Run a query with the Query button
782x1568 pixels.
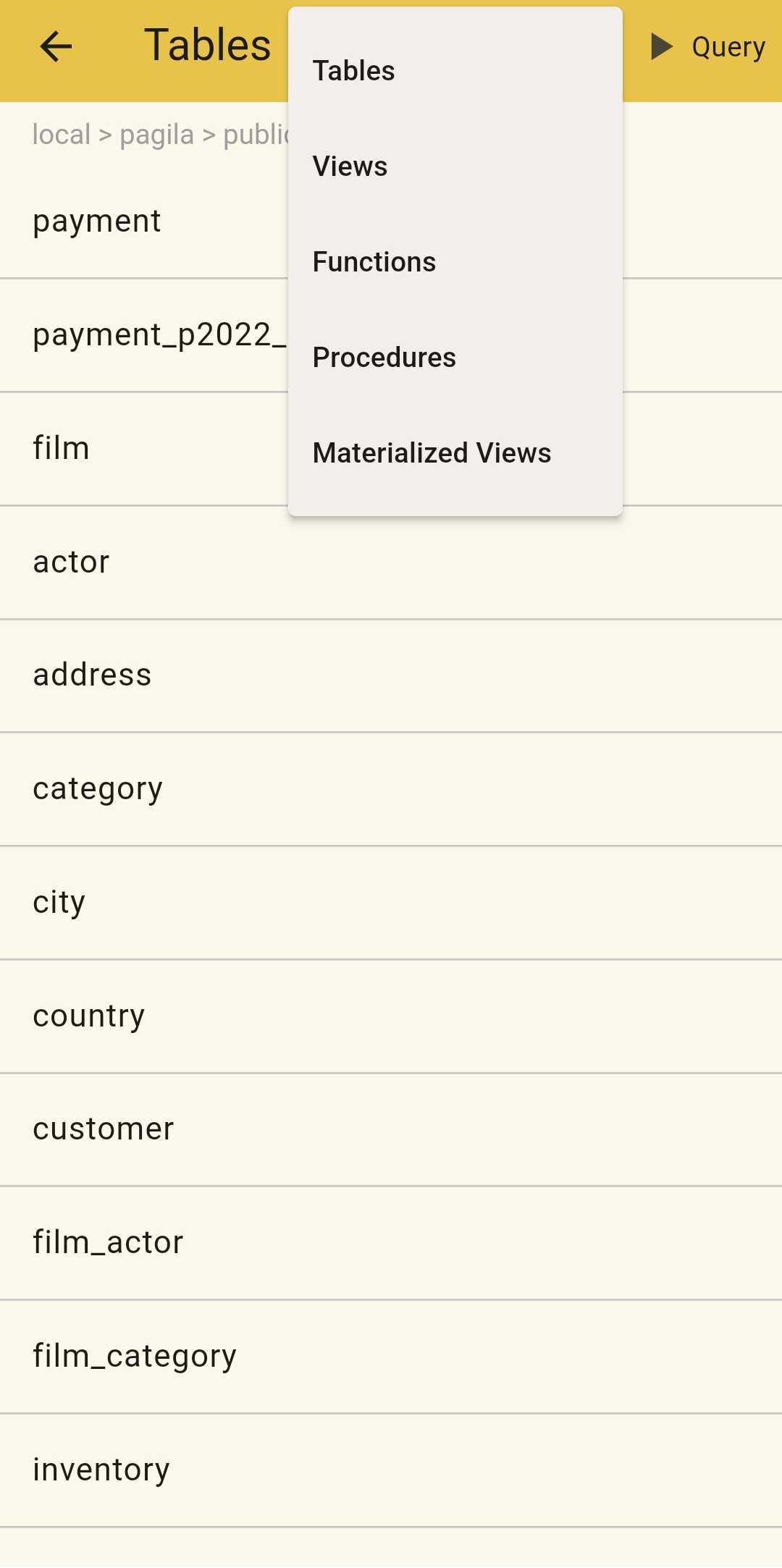[707, 47]
